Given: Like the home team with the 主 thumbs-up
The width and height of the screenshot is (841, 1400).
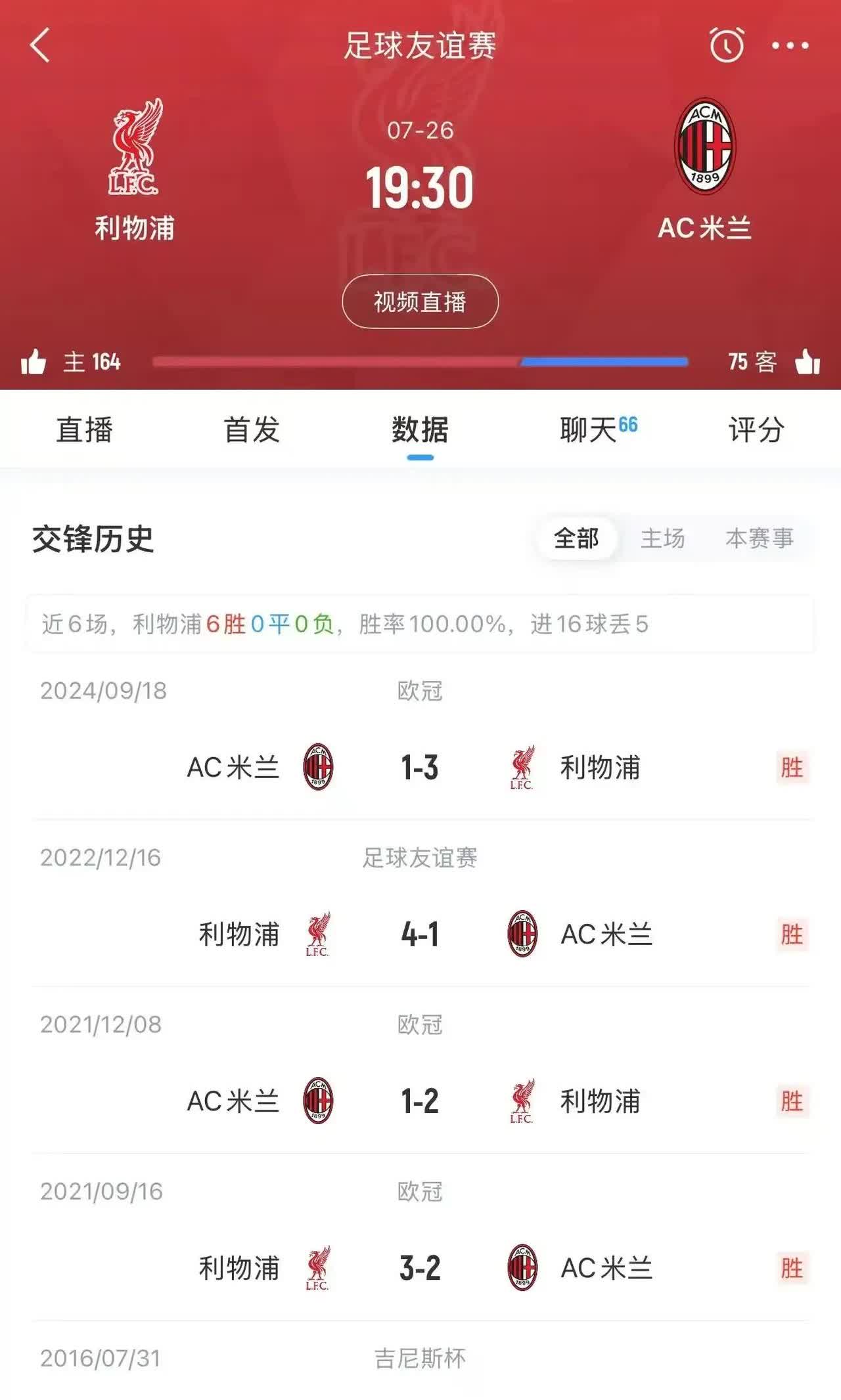Looking at the screenshot, I should [34, 362].
